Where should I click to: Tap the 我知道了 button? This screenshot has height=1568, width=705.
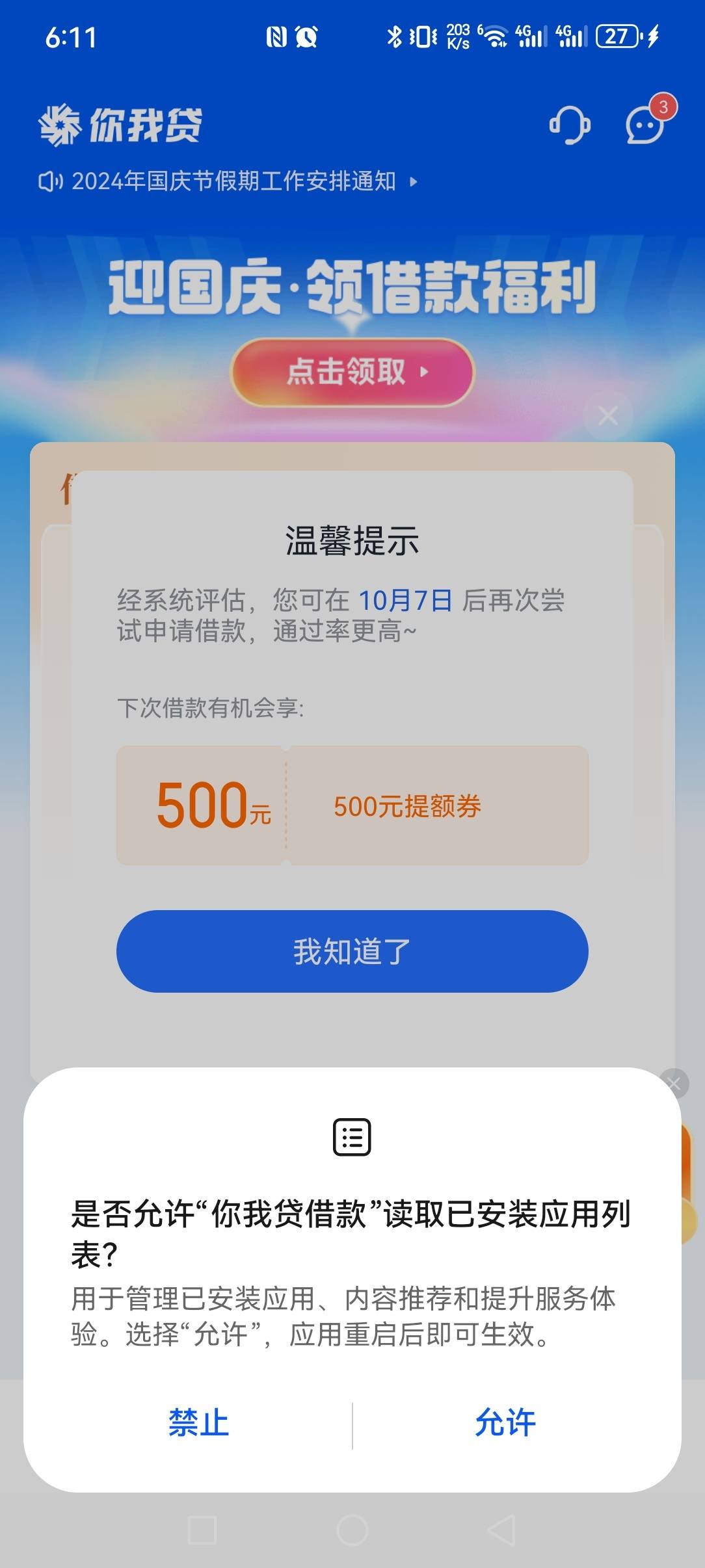[x=352, y=951]
